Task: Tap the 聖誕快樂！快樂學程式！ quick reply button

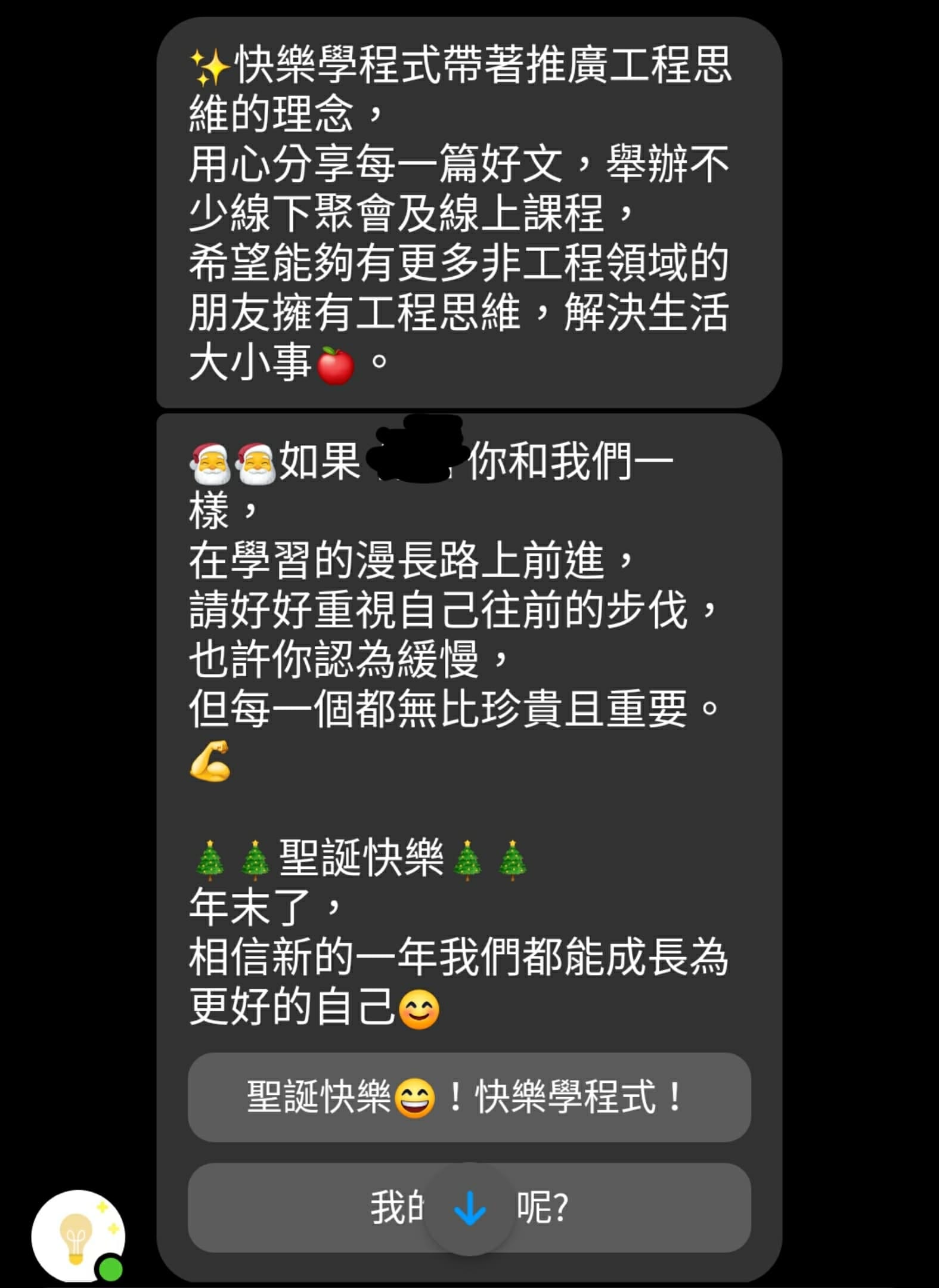Action: click(469, 1098)
